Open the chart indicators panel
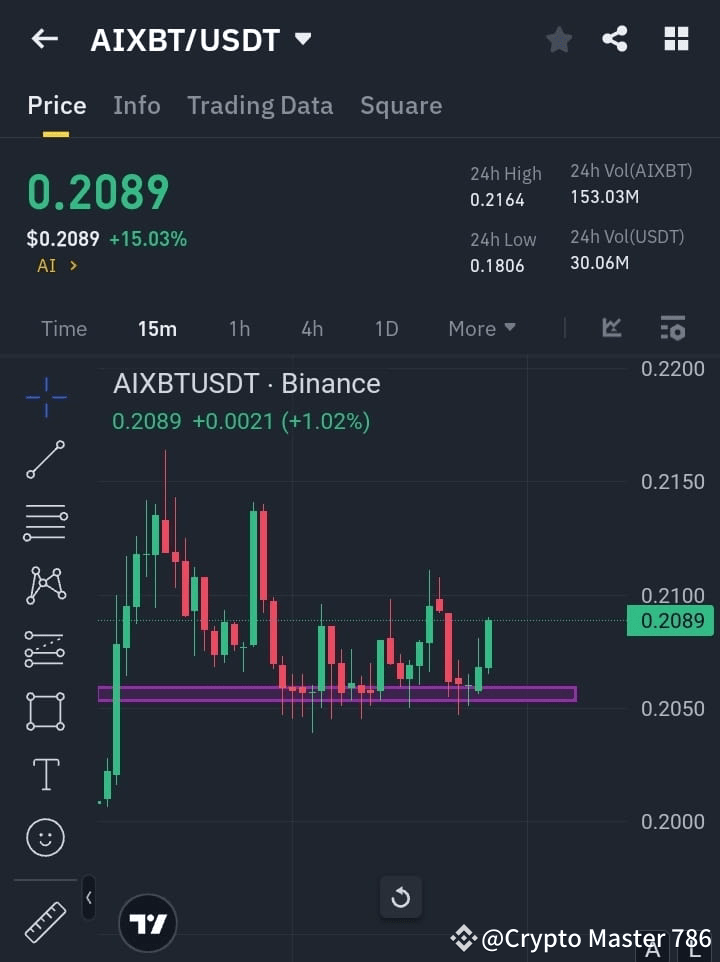The image size is (720, 962). (672, 328)
